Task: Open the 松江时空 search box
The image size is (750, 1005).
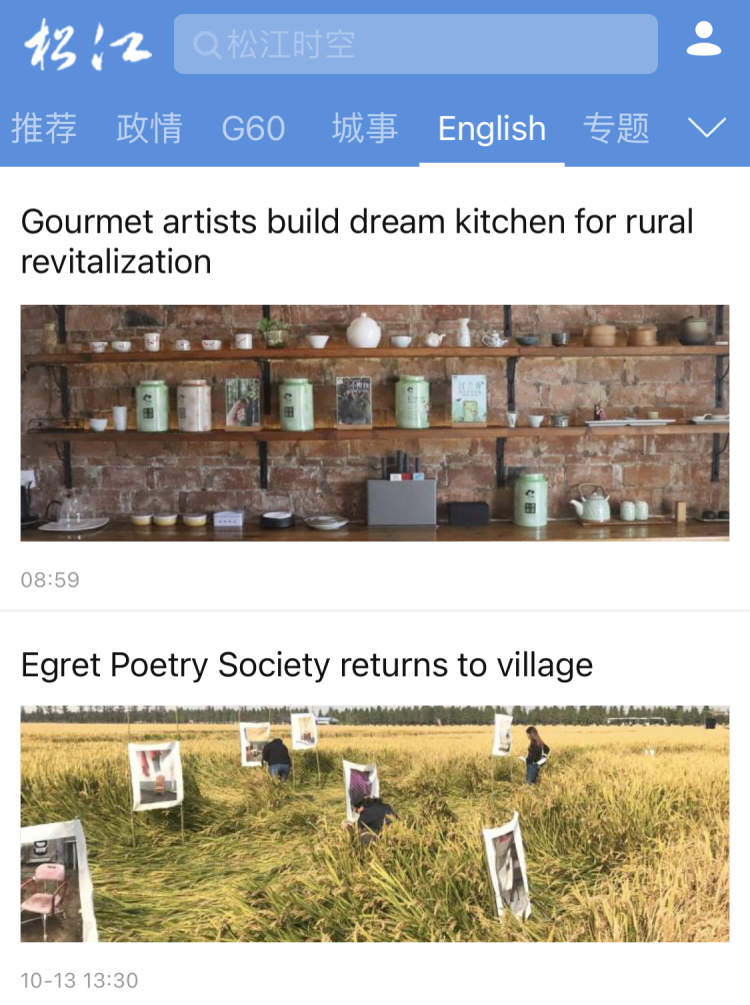Action: [415, 44]
